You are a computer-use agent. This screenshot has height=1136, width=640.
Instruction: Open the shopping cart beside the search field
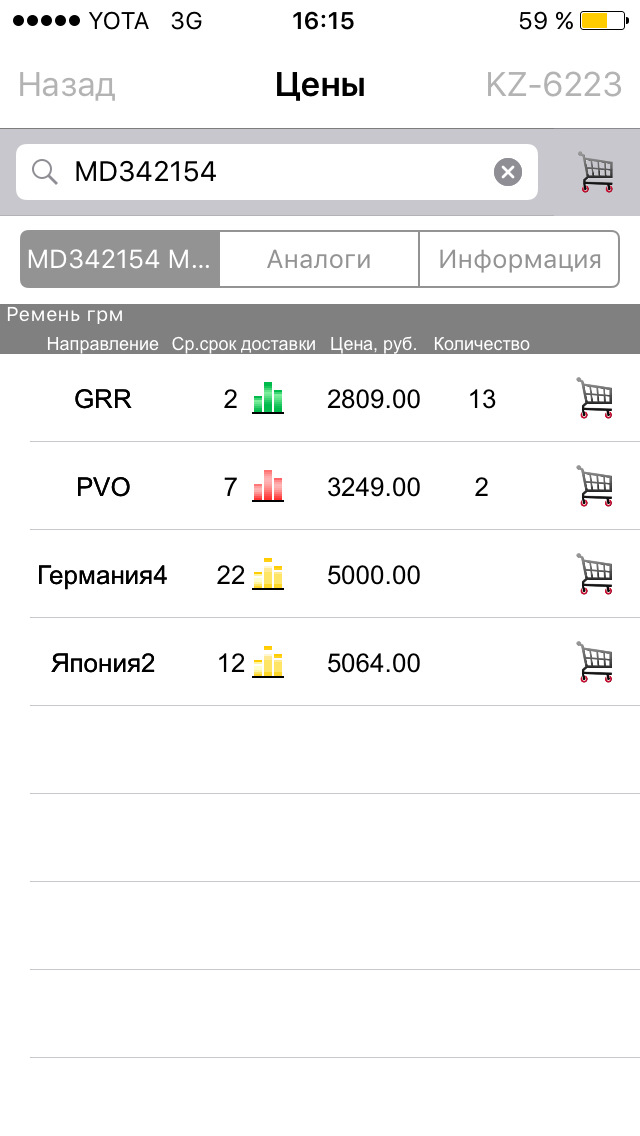coord(596,172)
